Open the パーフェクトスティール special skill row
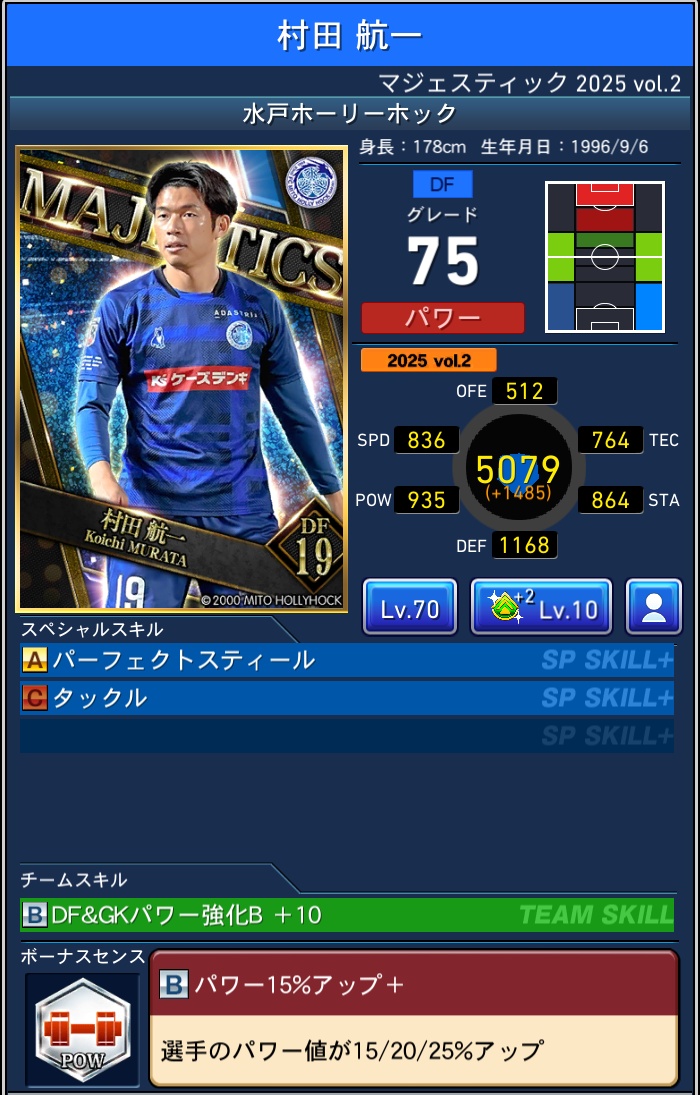The width and height of the screenshot is (700, 1095). point(346,660)
